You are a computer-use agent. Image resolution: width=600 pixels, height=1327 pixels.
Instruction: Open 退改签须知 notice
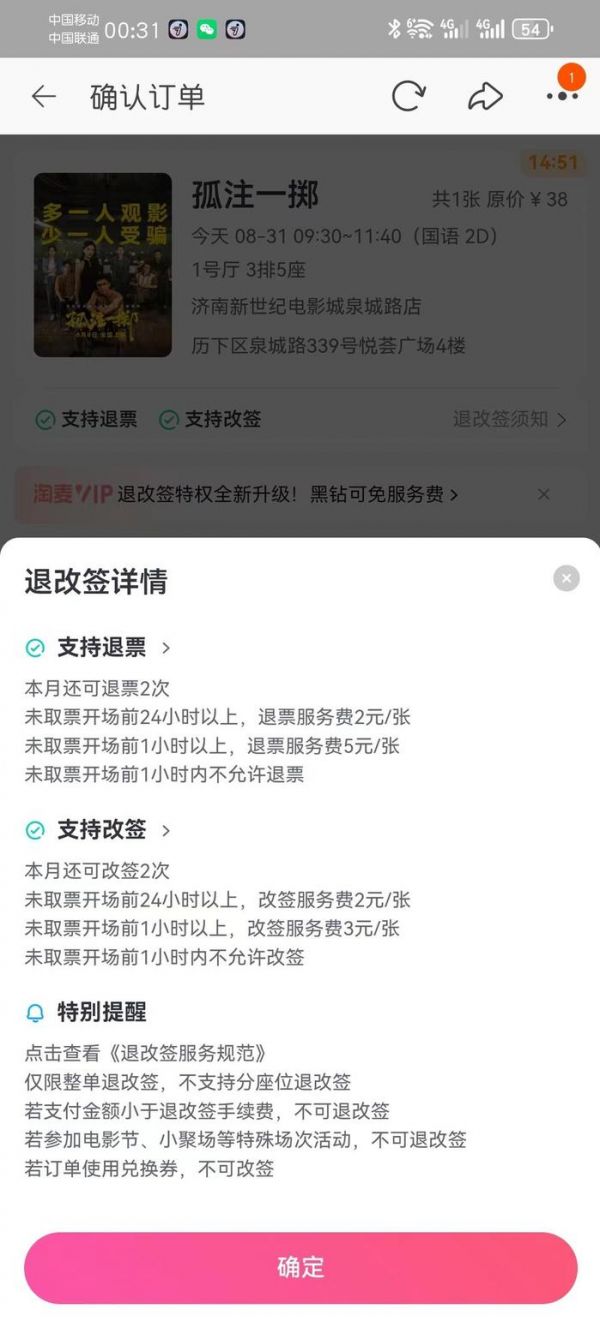tap(509, 419)
